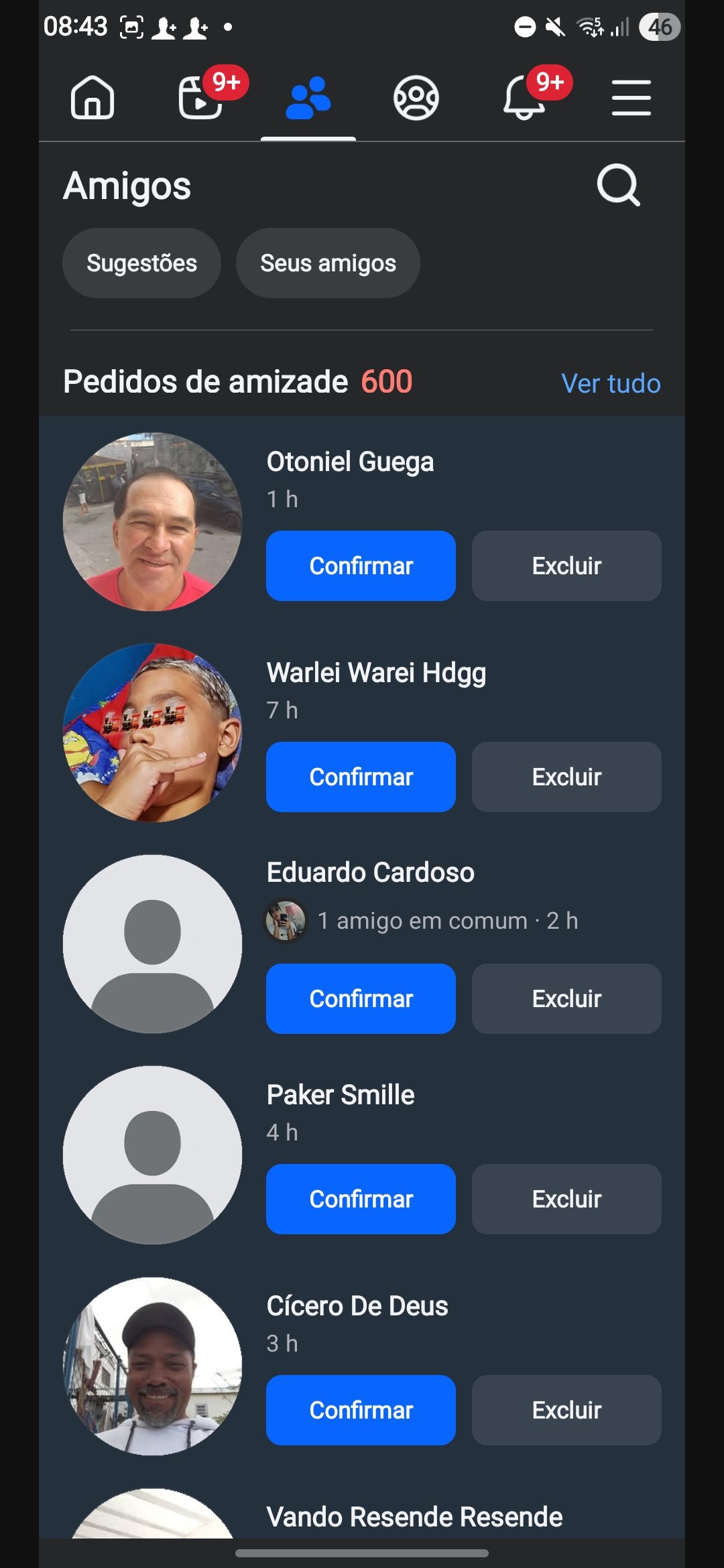The height and width of the screenshot is (1568, 724).
Task: Delete Eduardo Cardoso's friend request
Action: tap(566, 998)
